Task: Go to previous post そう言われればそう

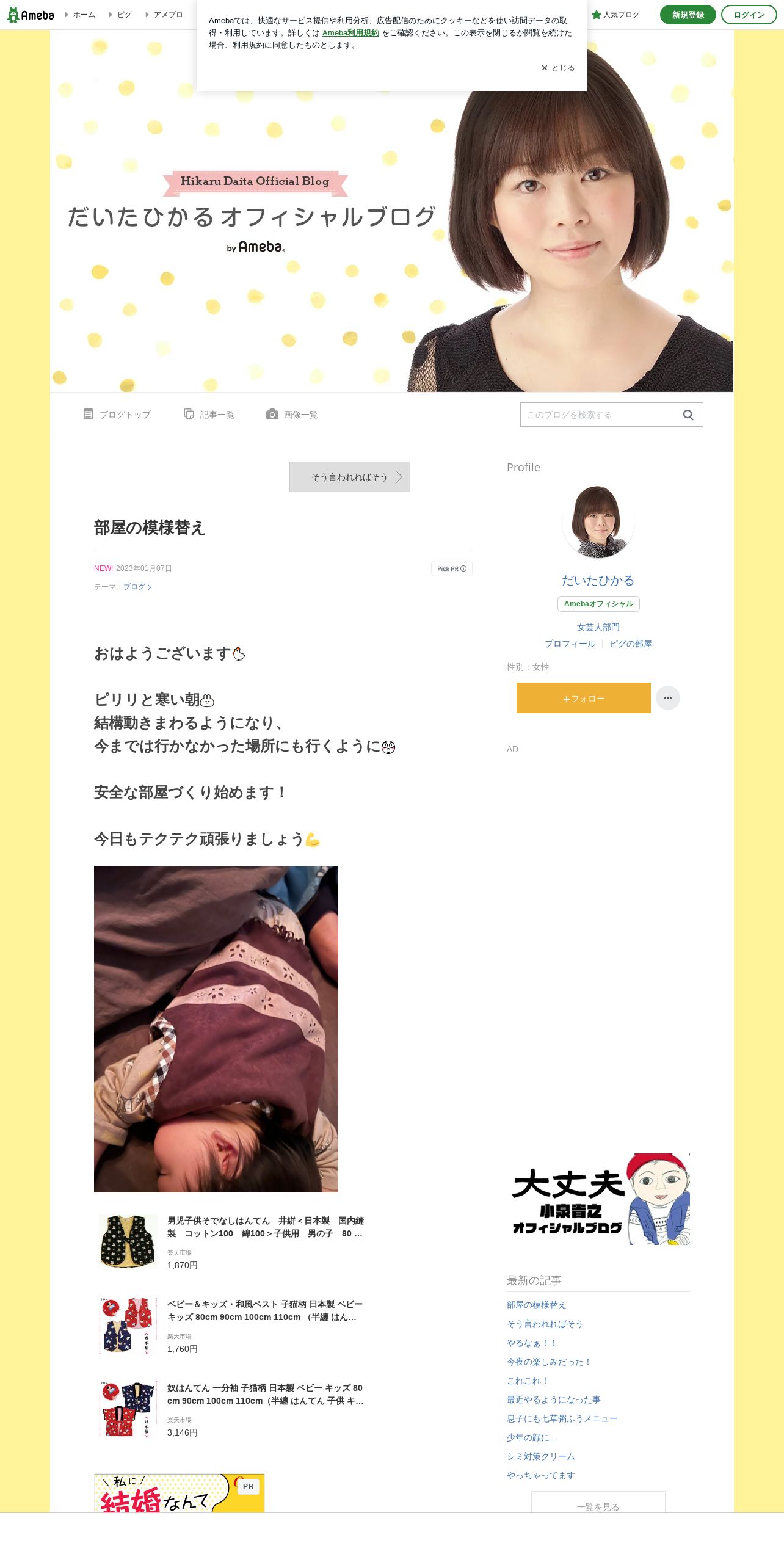Action: [x=350, y=477]
